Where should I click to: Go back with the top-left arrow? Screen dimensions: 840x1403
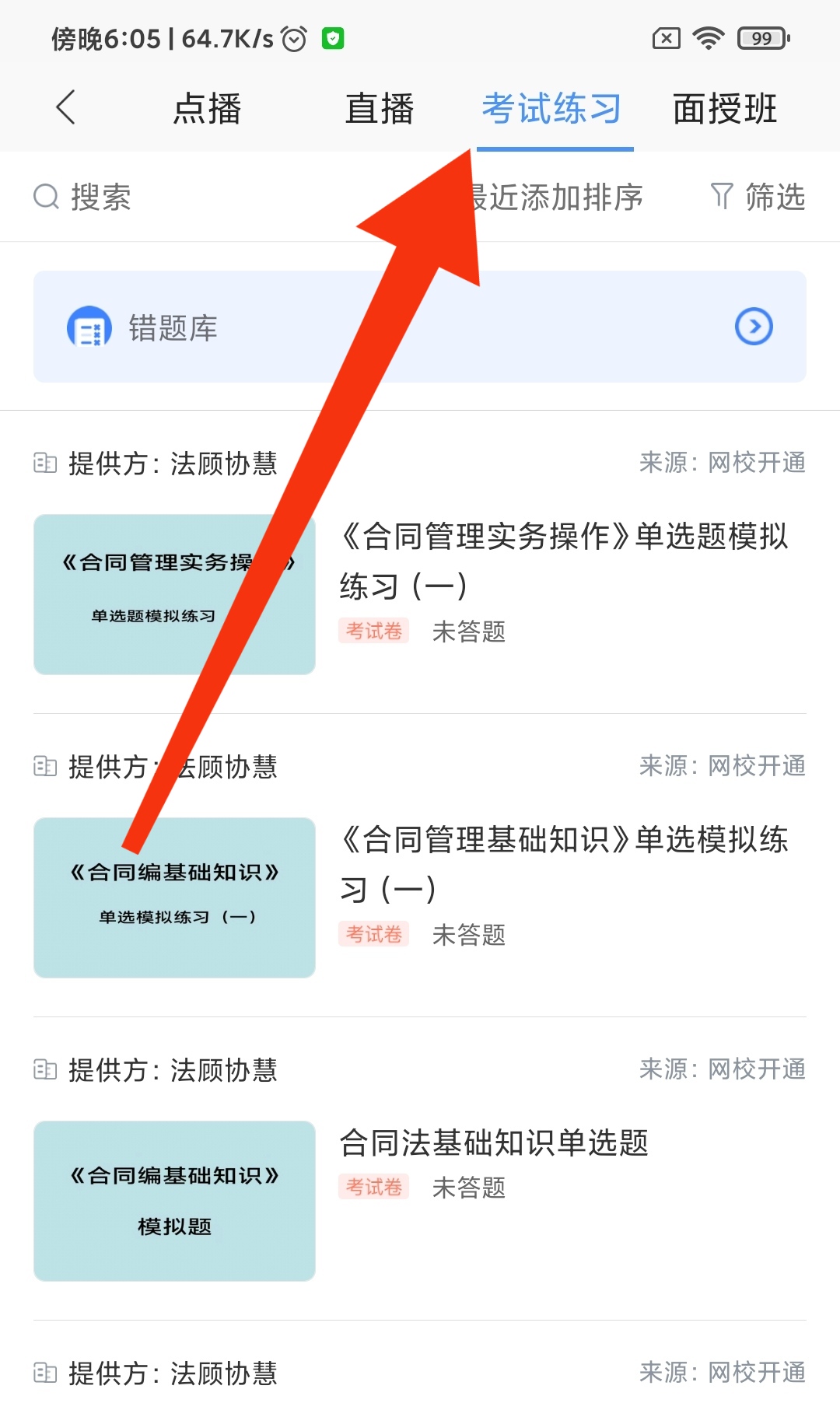[66, 107]
